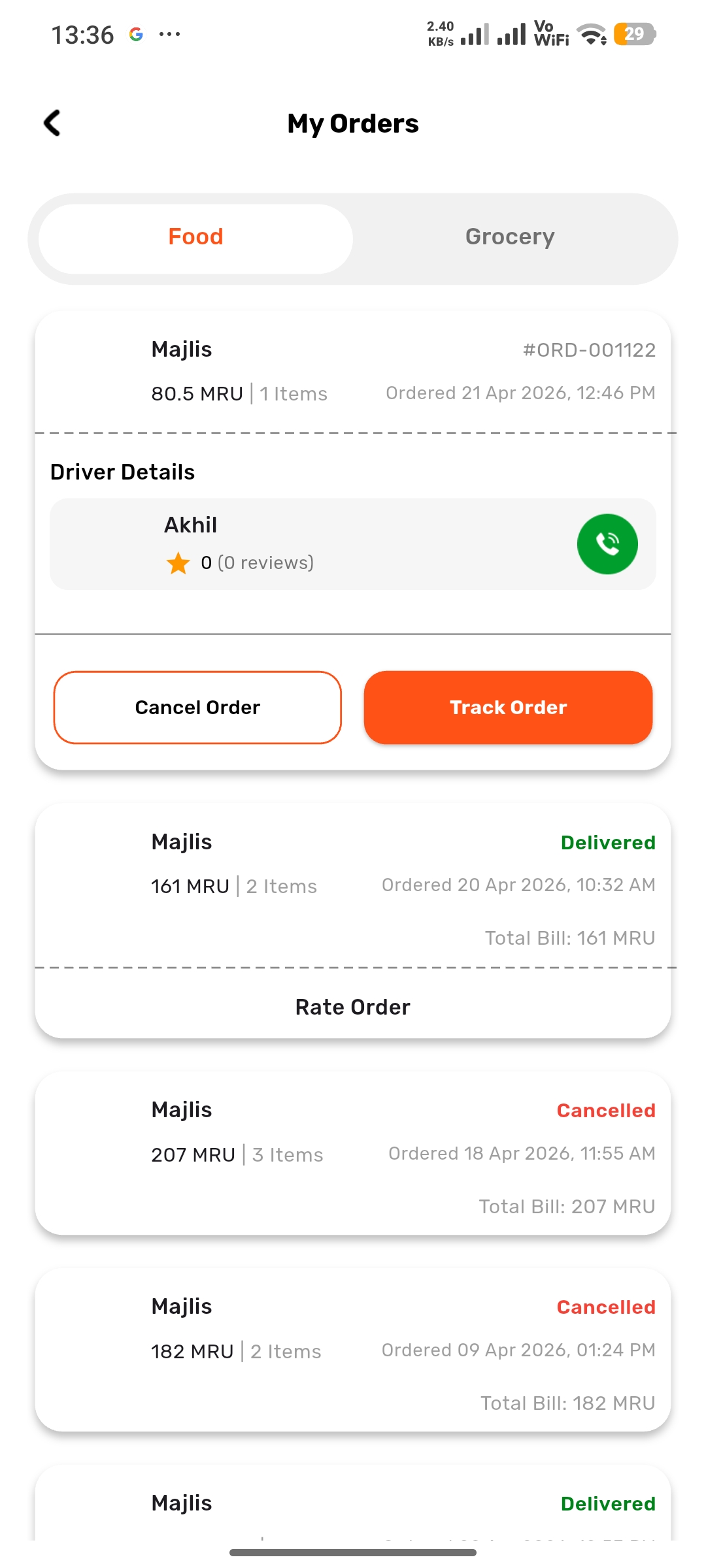Image resolution: width=706 pixels, height=1568 pixels.
Task: Select the Food tab
Action: tap(195, 237)
